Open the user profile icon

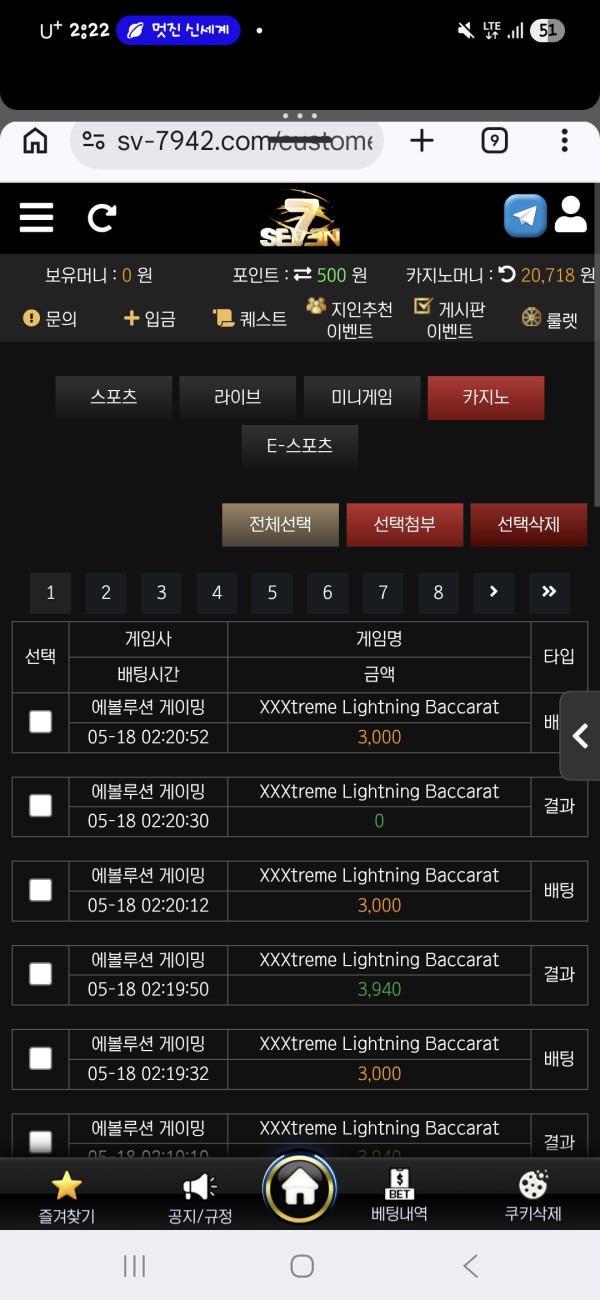coord(571,215)
